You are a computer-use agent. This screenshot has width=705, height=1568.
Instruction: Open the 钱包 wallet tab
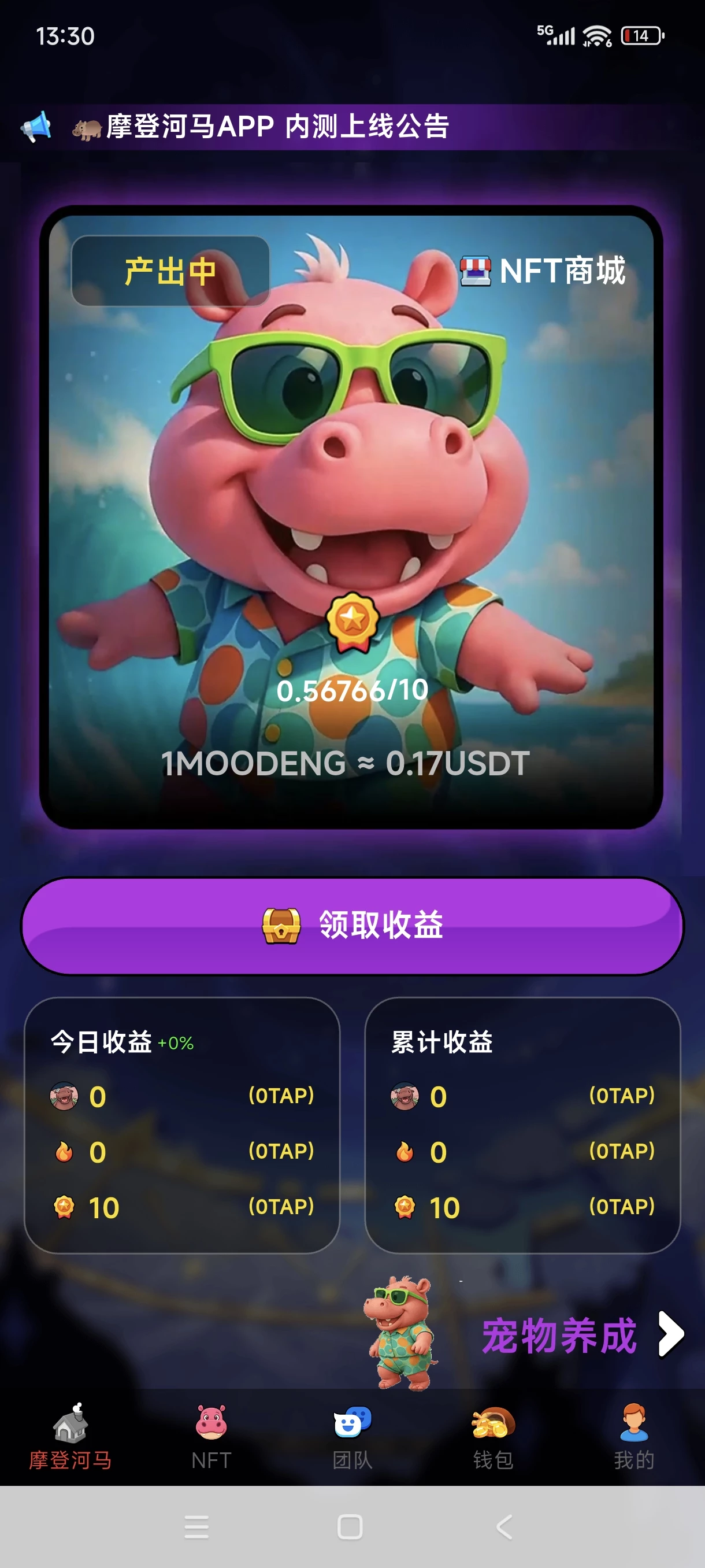[493, 1437]
